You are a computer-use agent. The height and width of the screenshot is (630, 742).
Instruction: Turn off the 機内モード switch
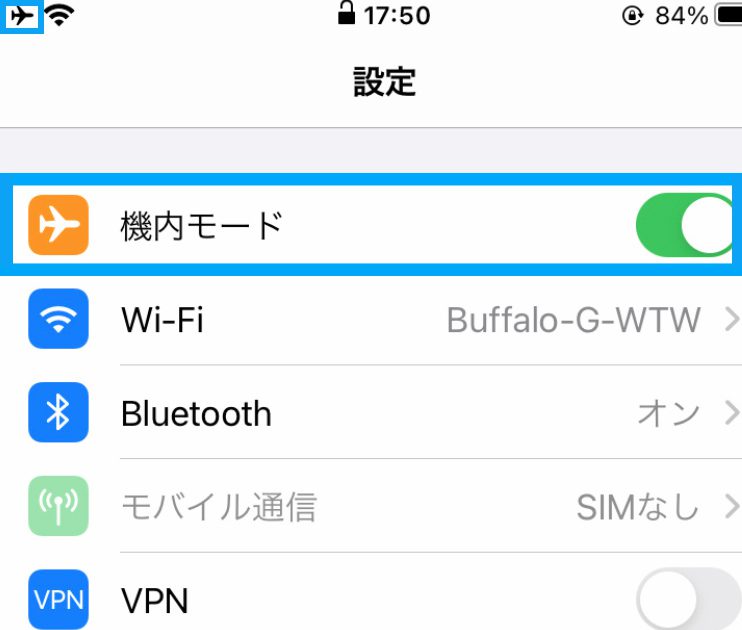[686, 225]
